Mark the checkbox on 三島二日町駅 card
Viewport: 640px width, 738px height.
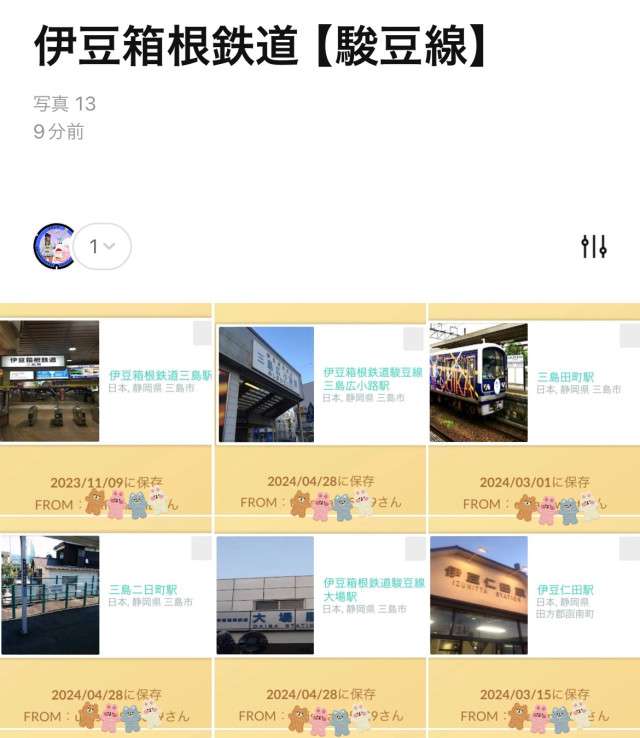click(202, 548)
